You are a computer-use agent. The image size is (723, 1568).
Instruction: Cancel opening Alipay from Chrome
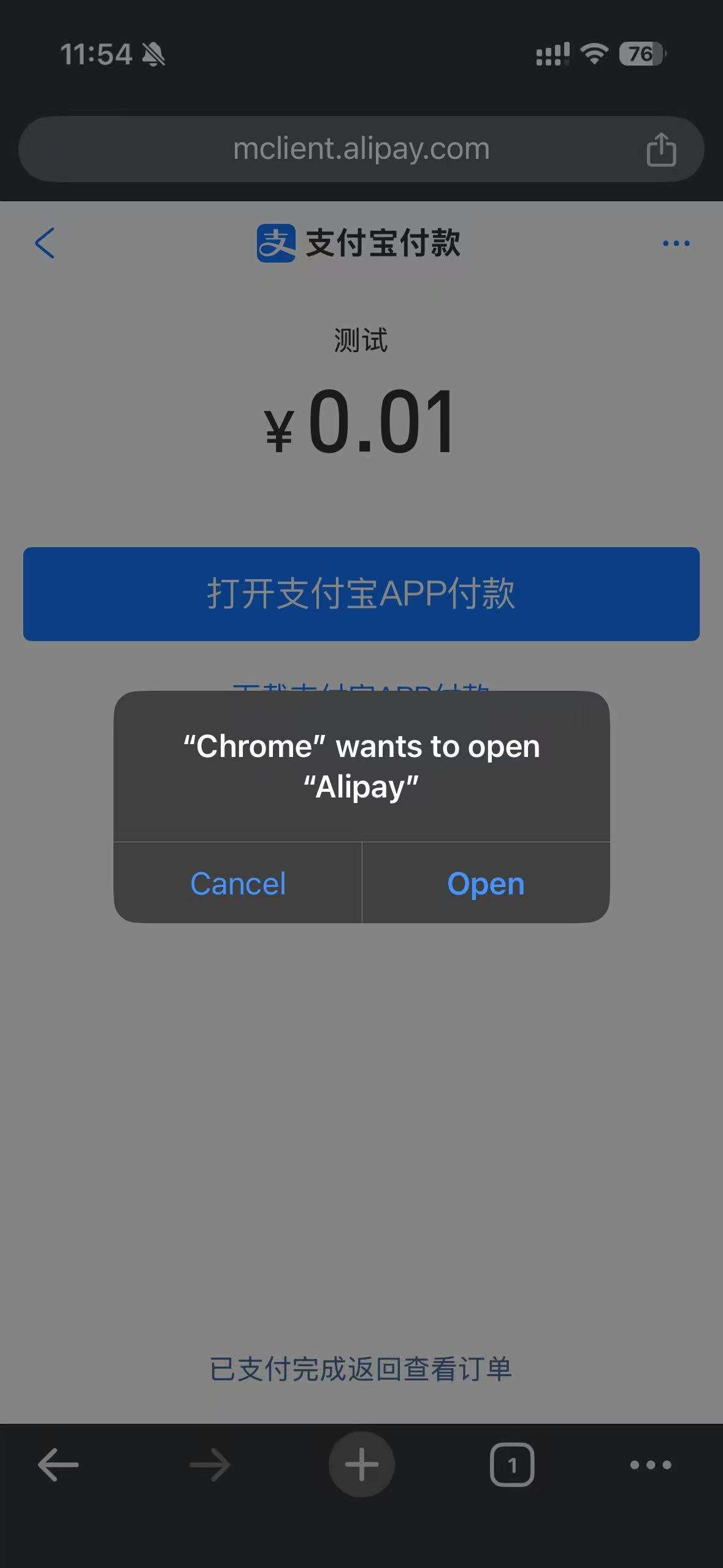point(238,883)
